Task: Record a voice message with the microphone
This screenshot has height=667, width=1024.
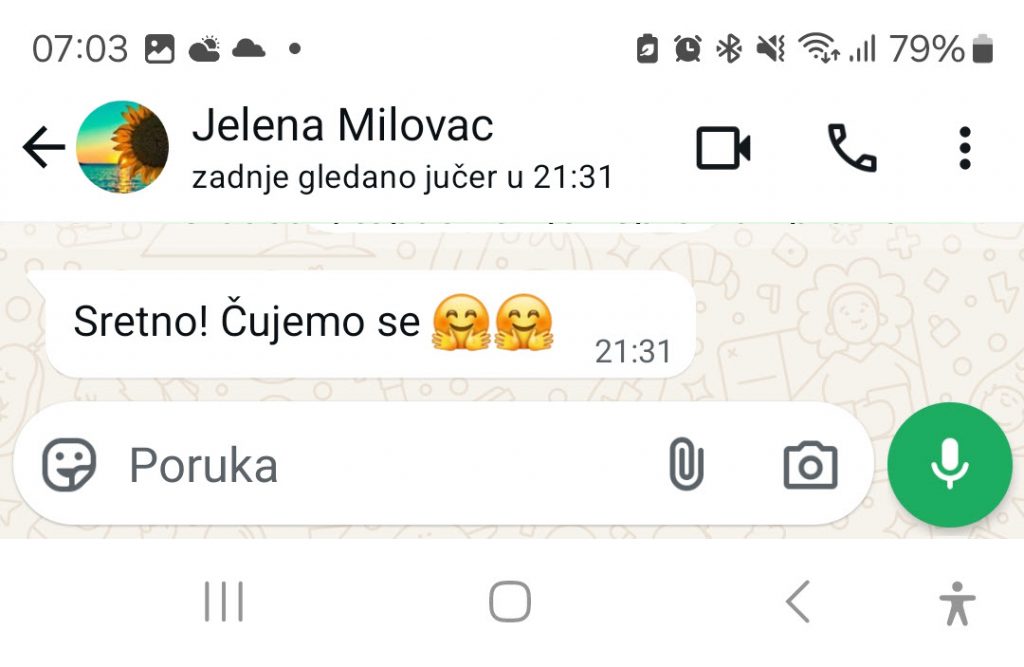Action: click(949, 465)
